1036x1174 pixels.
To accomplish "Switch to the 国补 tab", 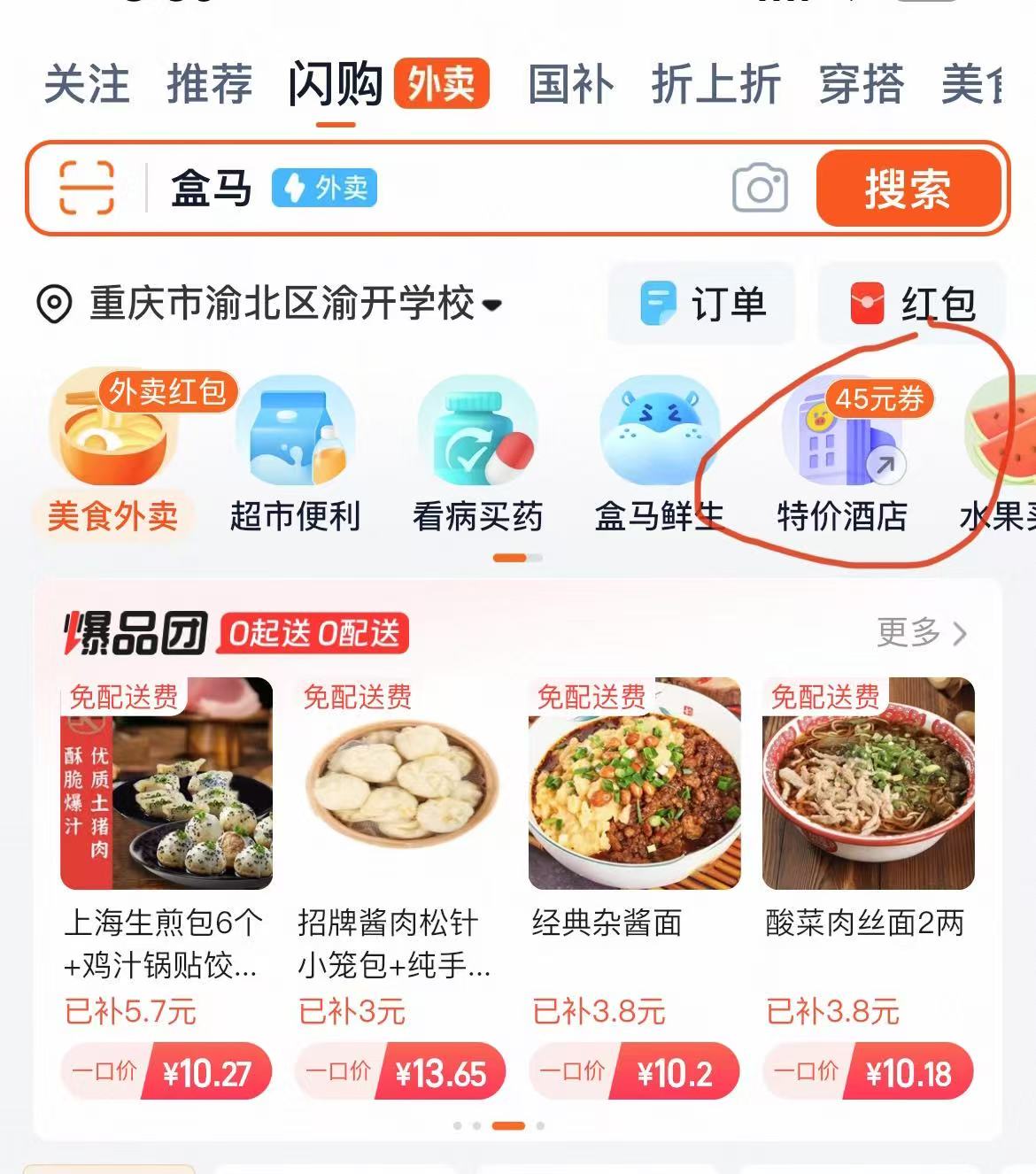I will point(571,84).
